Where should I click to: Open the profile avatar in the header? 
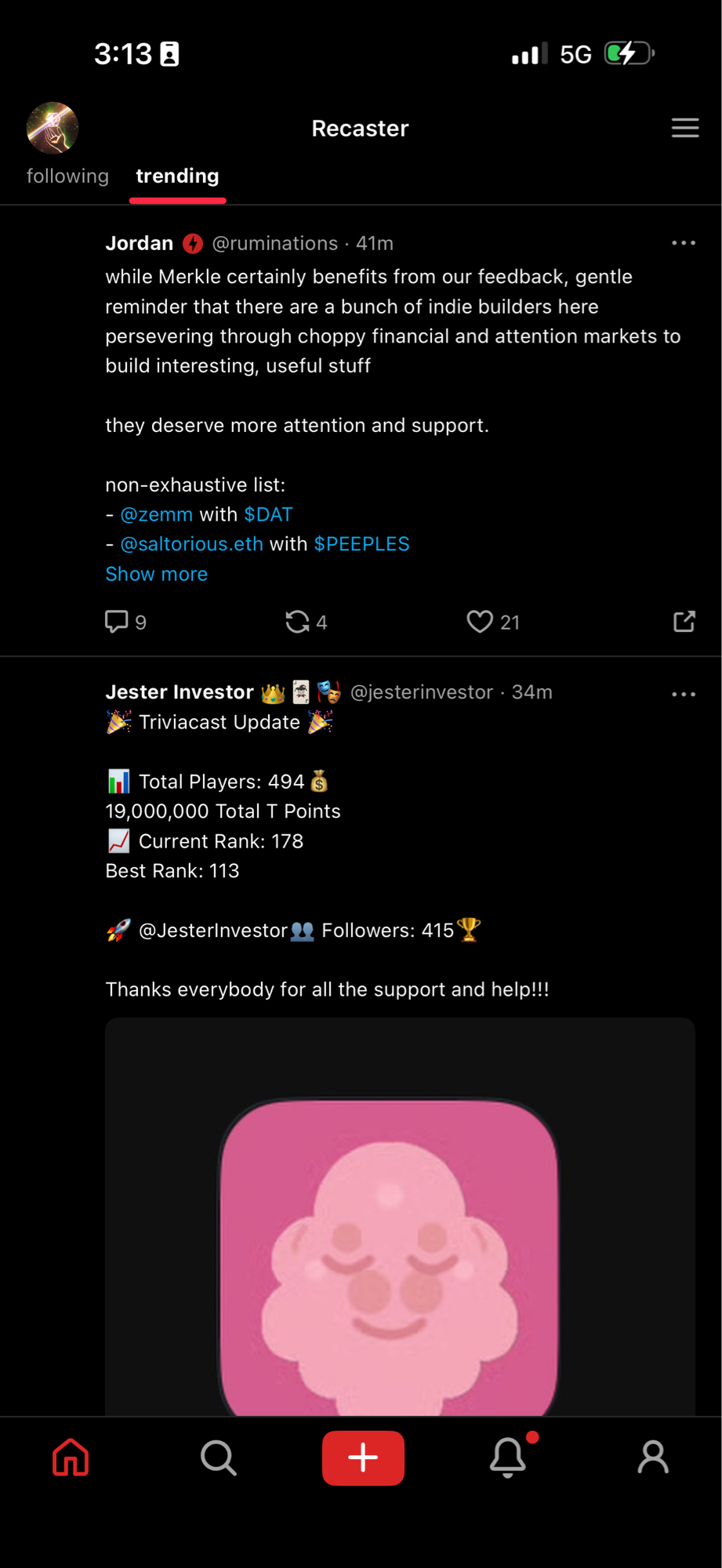point(53,128)
